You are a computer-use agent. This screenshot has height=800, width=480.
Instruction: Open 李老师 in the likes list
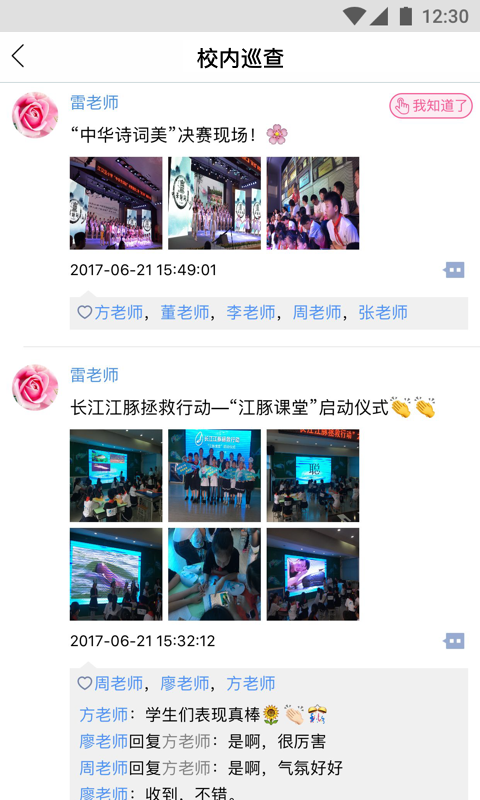[251, 312]
